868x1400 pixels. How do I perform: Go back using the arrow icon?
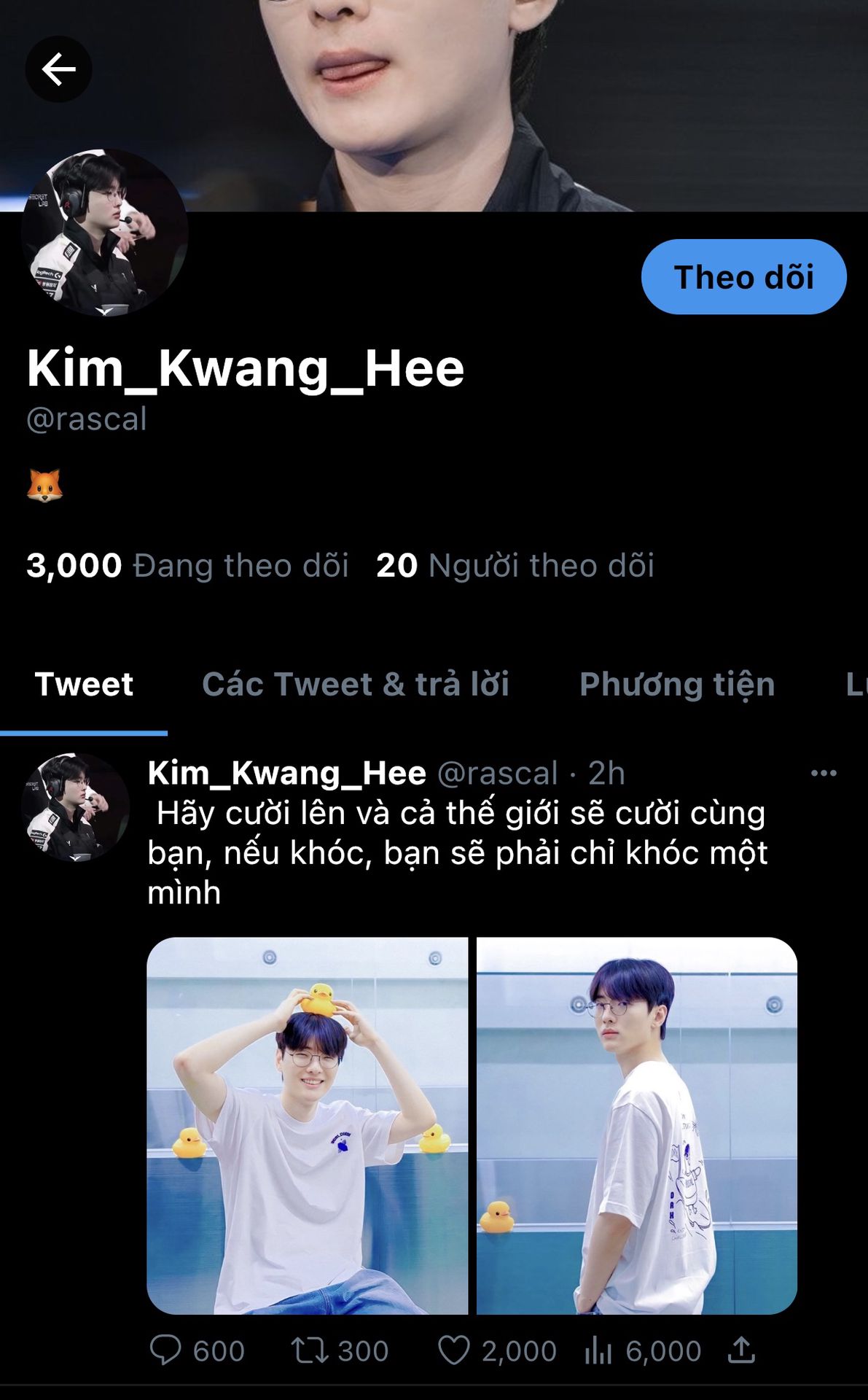[x=58, y=69]
